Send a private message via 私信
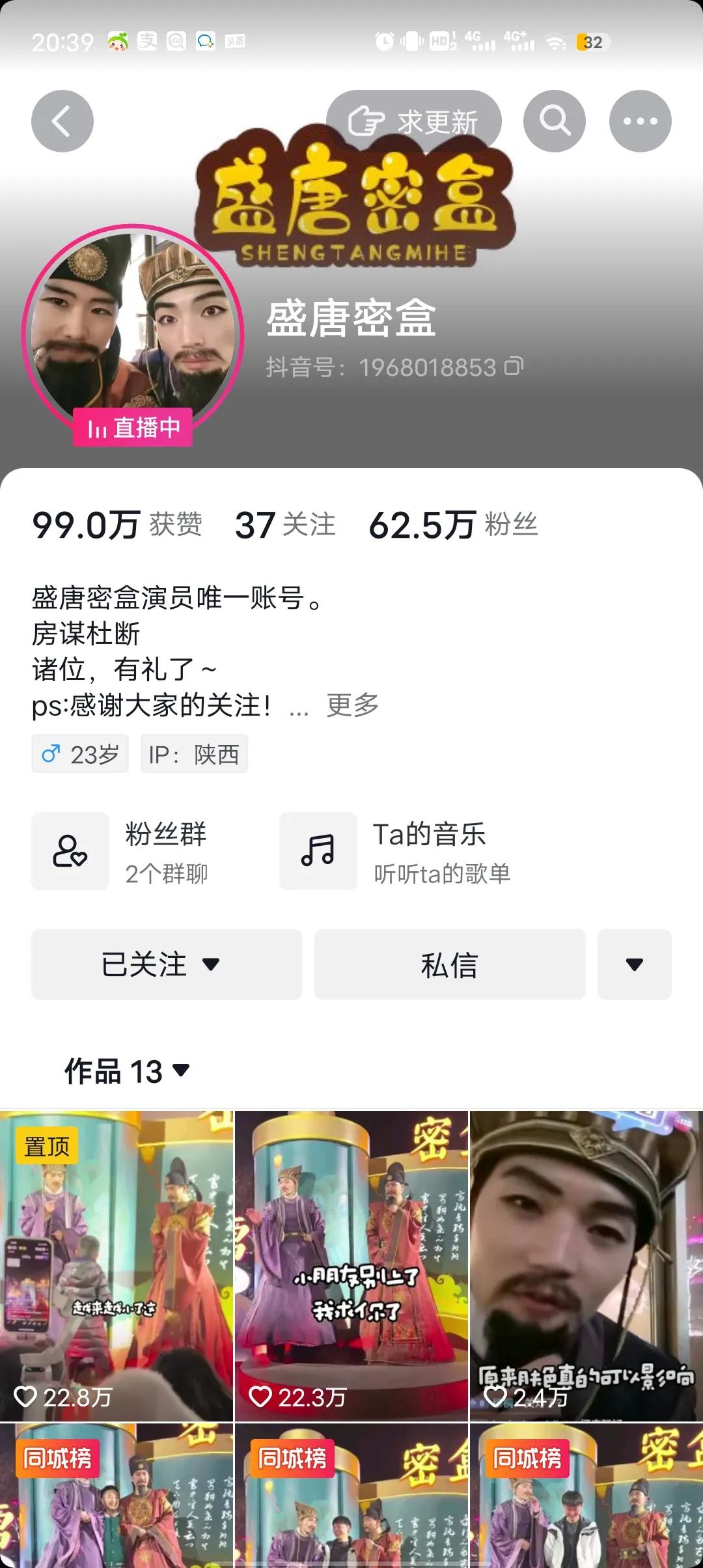Image resolution: width=703 pixels, height=1568 pixels. 450,964
